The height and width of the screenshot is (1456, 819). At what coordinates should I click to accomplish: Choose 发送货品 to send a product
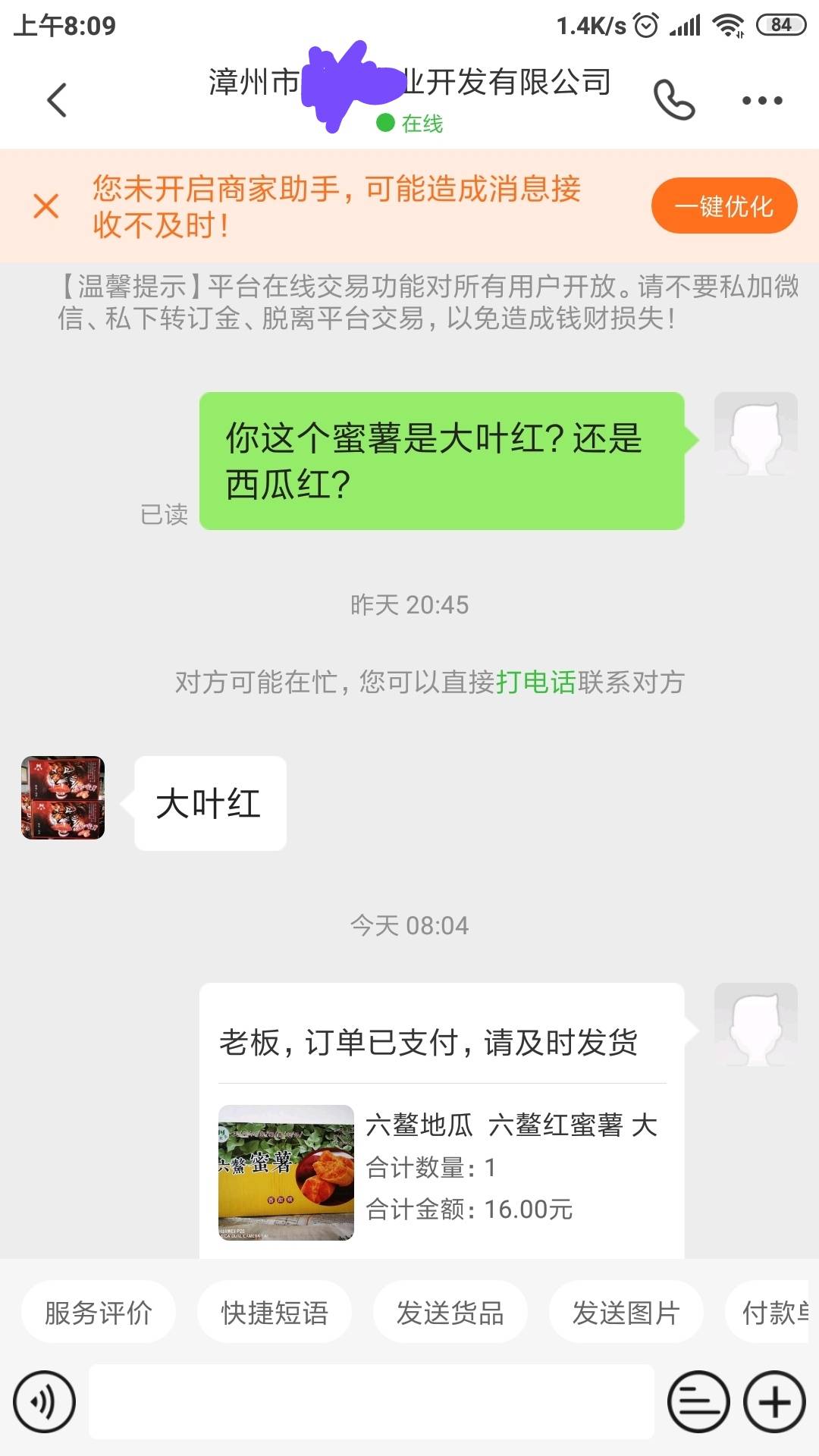(450, 1312)
